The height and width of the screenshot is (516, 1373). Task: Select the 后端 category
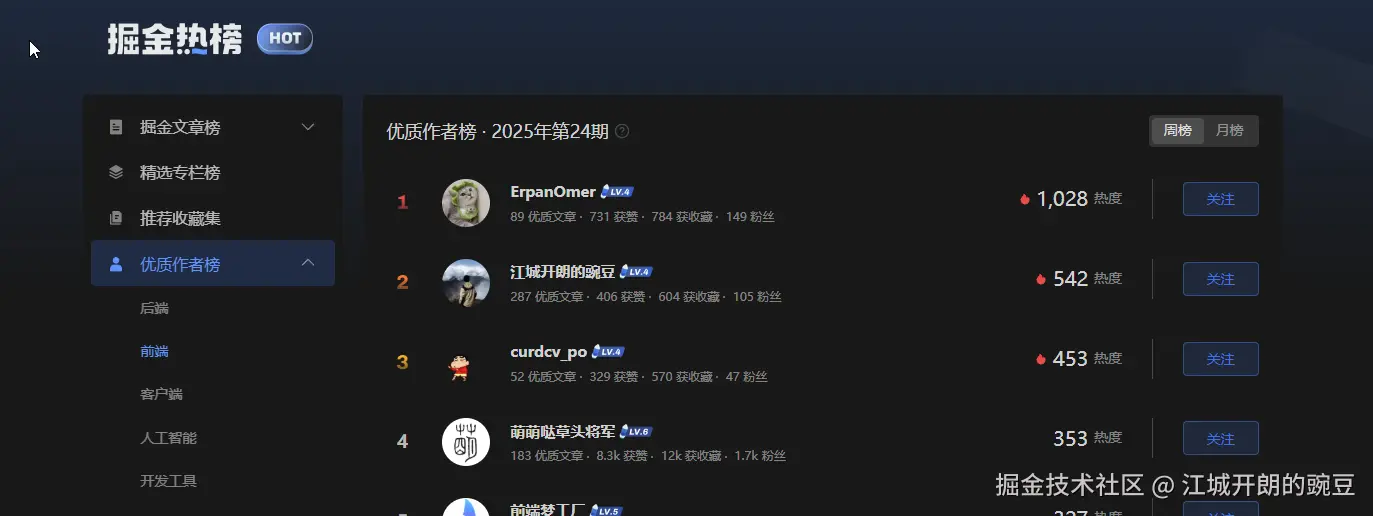click(x=154, y=308)
